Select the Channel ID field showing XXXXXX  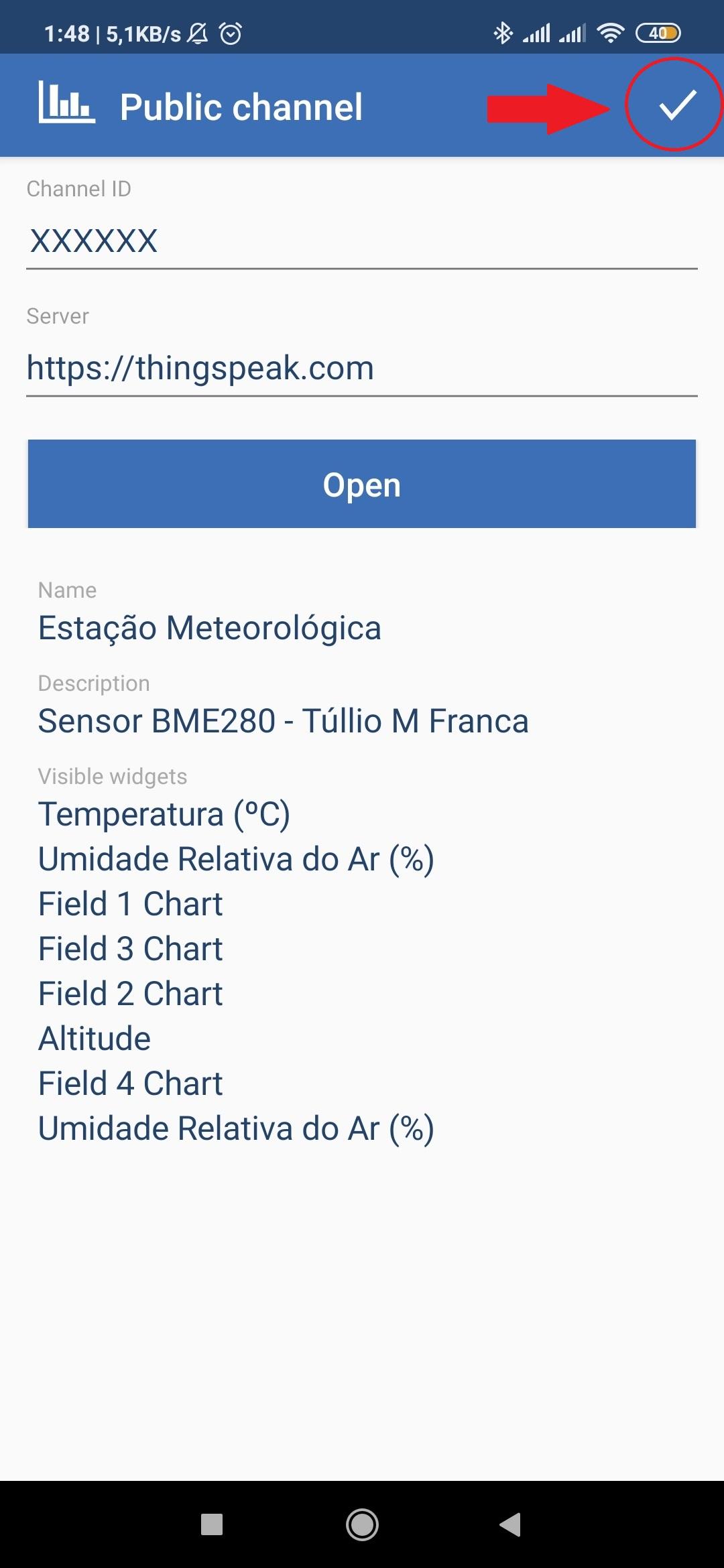pos(94,243)
